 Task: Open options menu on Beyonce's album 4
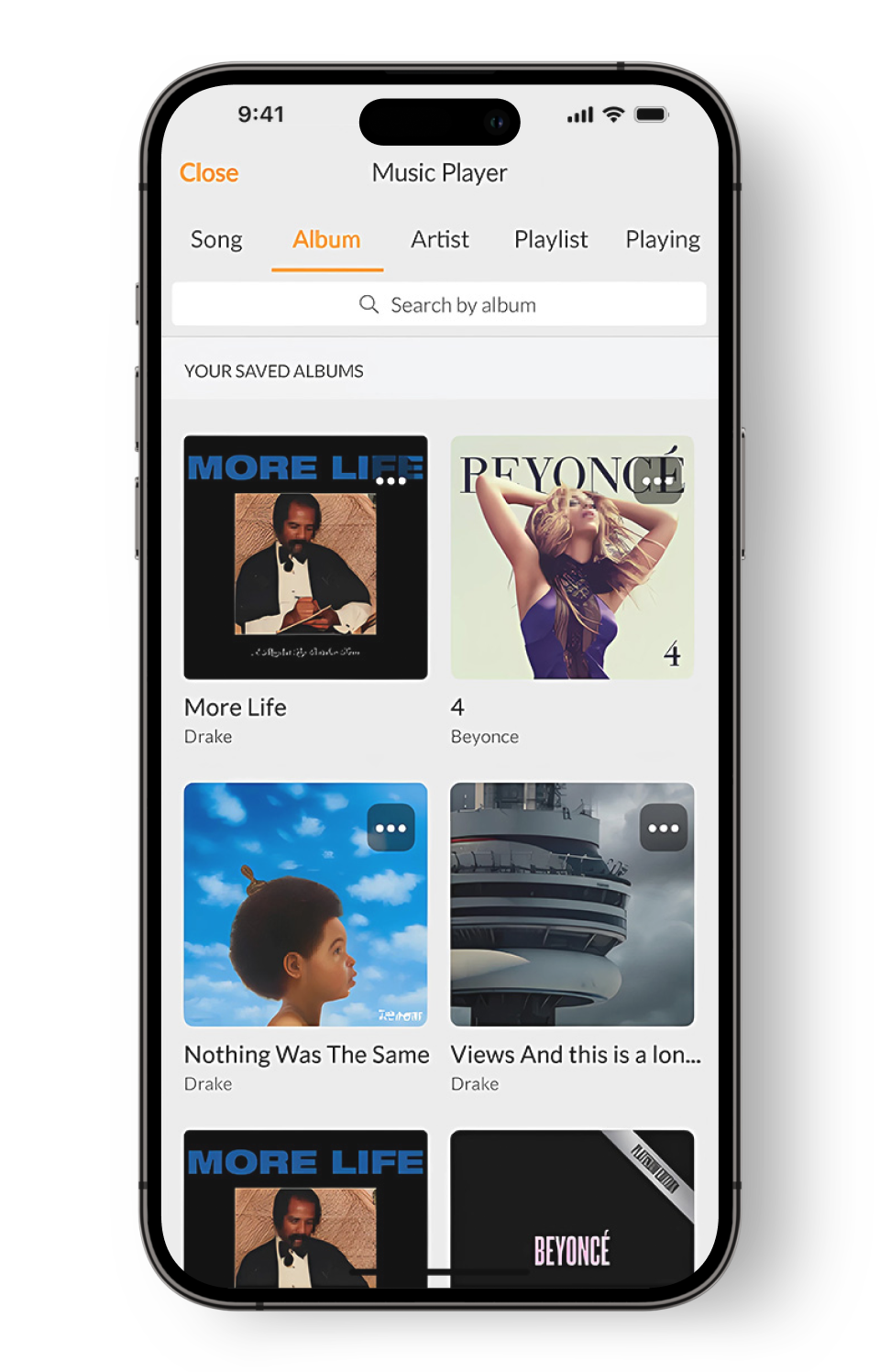click(x=658, y=480)
